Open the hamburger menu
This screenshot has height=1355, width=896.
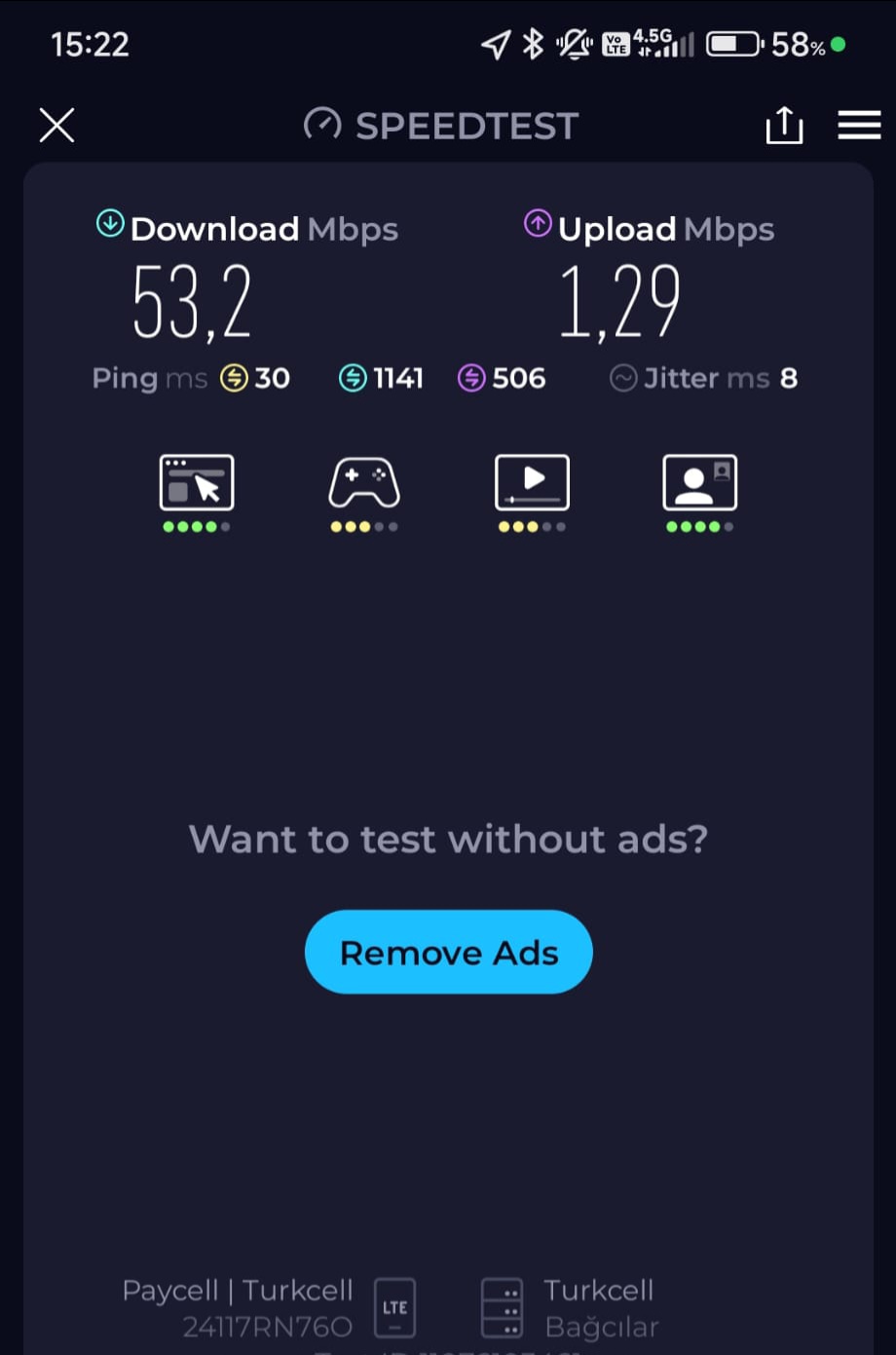tap(859, 126)
